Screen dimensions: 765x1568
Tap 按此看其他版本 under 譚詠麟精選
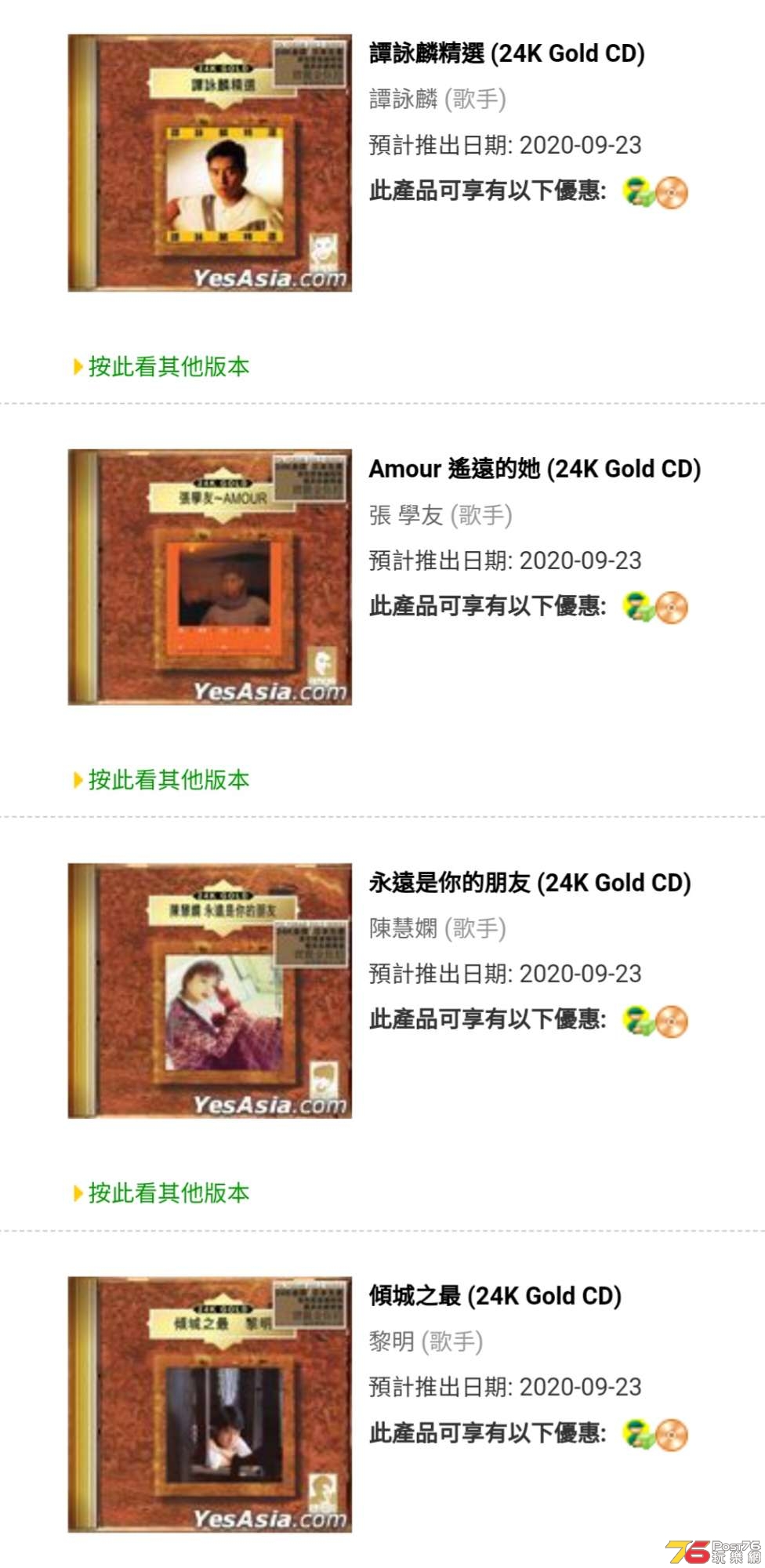[x=168, y=366]
